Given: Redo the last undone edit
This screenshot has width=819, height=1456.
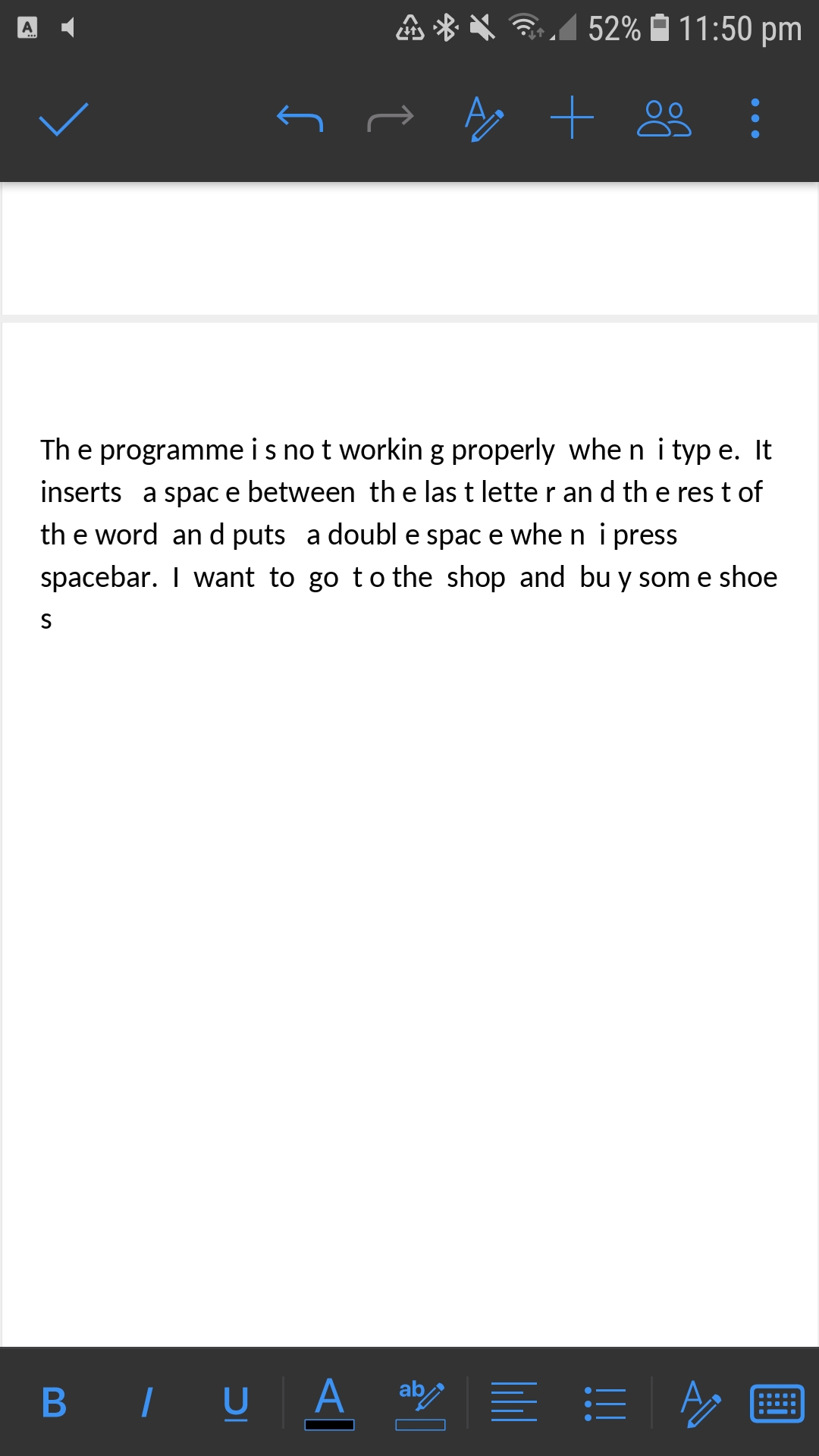Looking at the screenshot, I should coord(391,118).
